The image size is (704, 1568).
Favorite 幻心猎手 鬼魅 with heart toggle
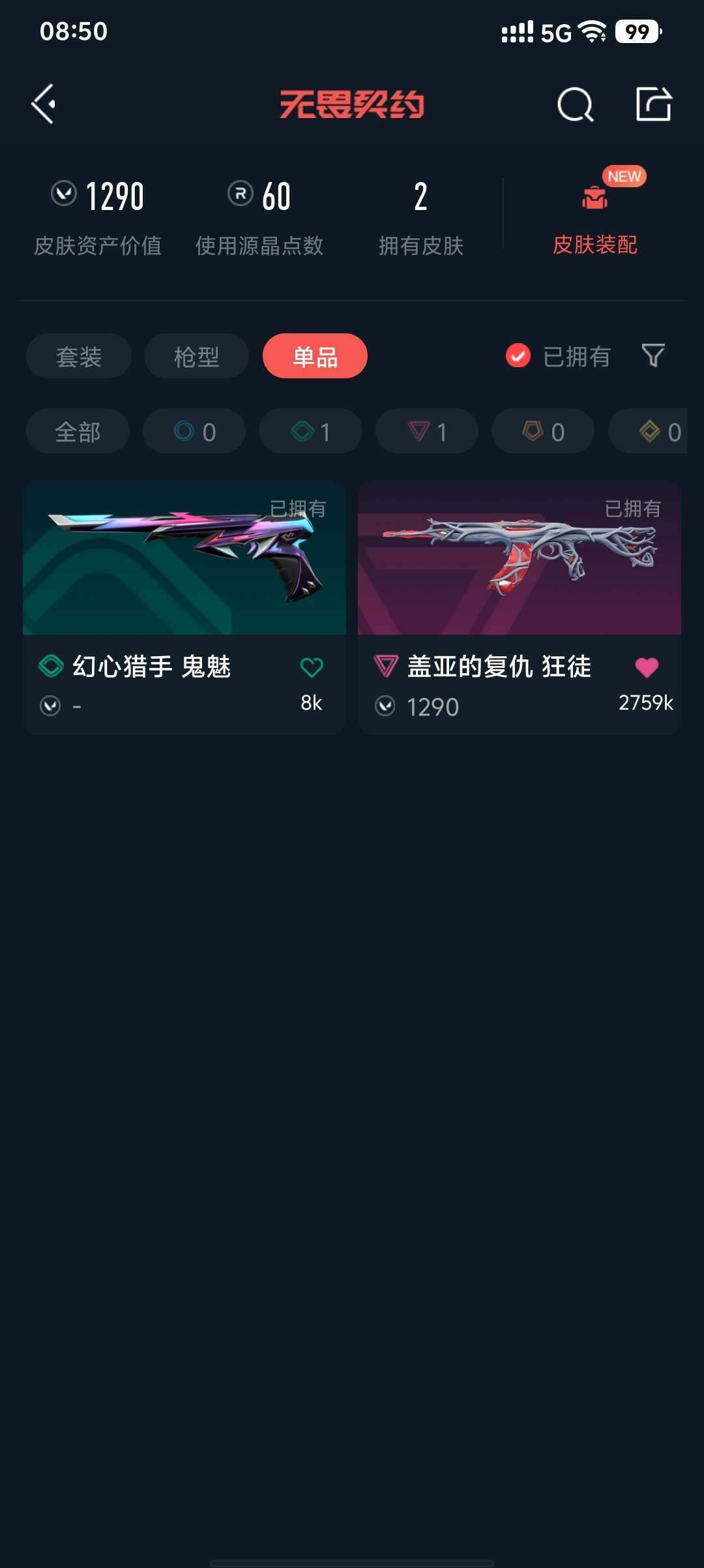311,668
